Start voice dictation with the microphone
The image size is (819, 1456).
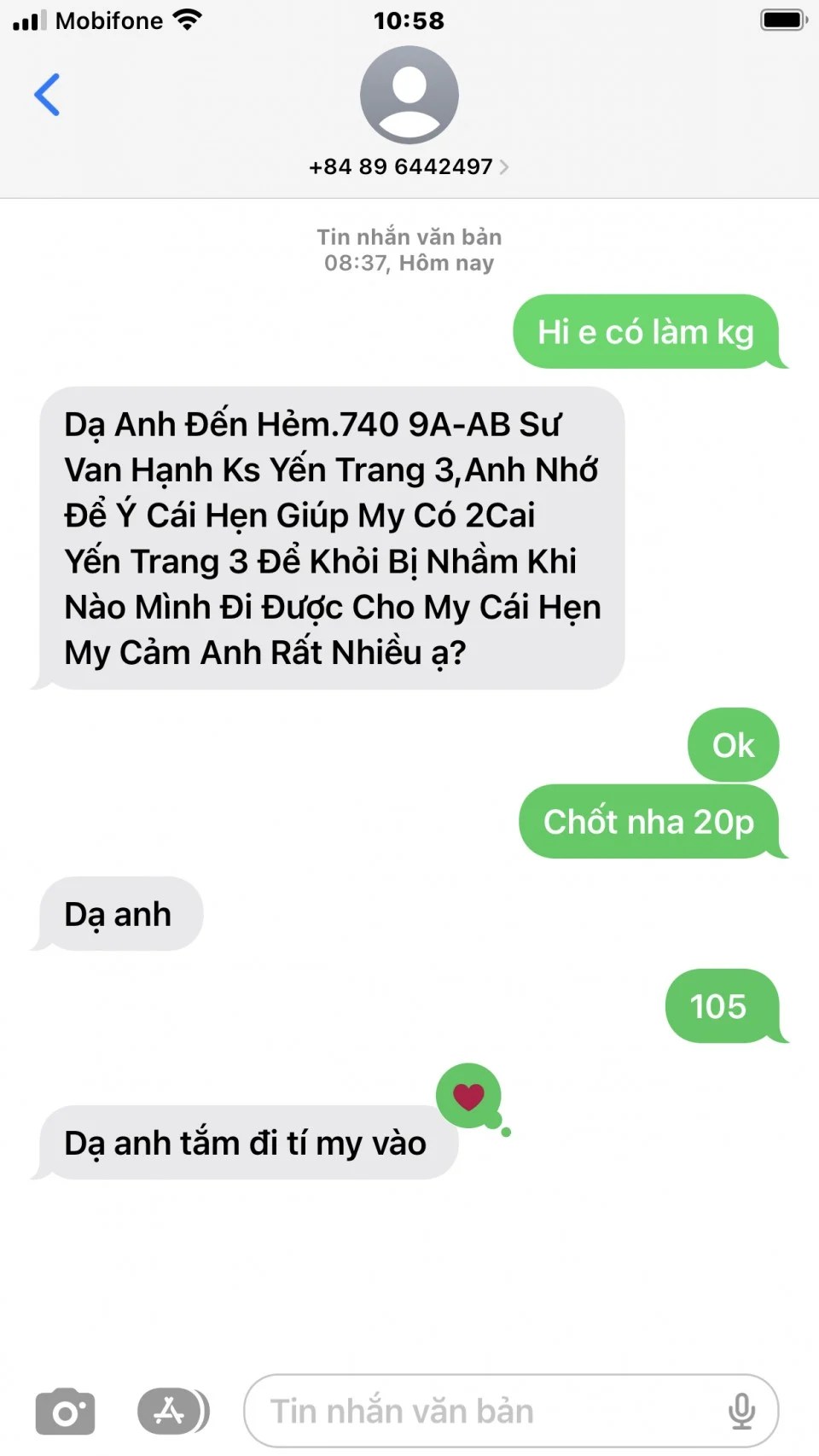741,1412
